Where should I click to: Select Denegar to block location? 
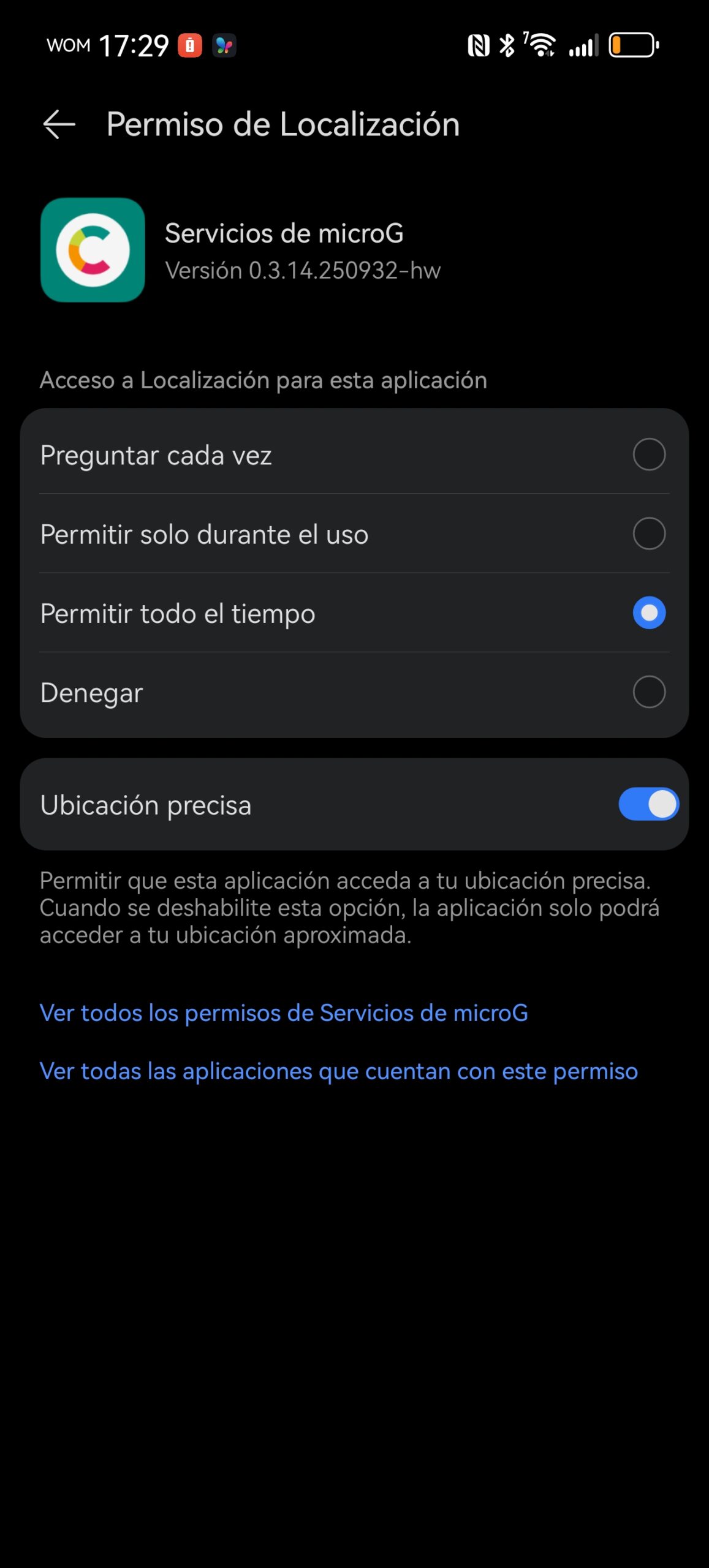click(x=648, y=692)
